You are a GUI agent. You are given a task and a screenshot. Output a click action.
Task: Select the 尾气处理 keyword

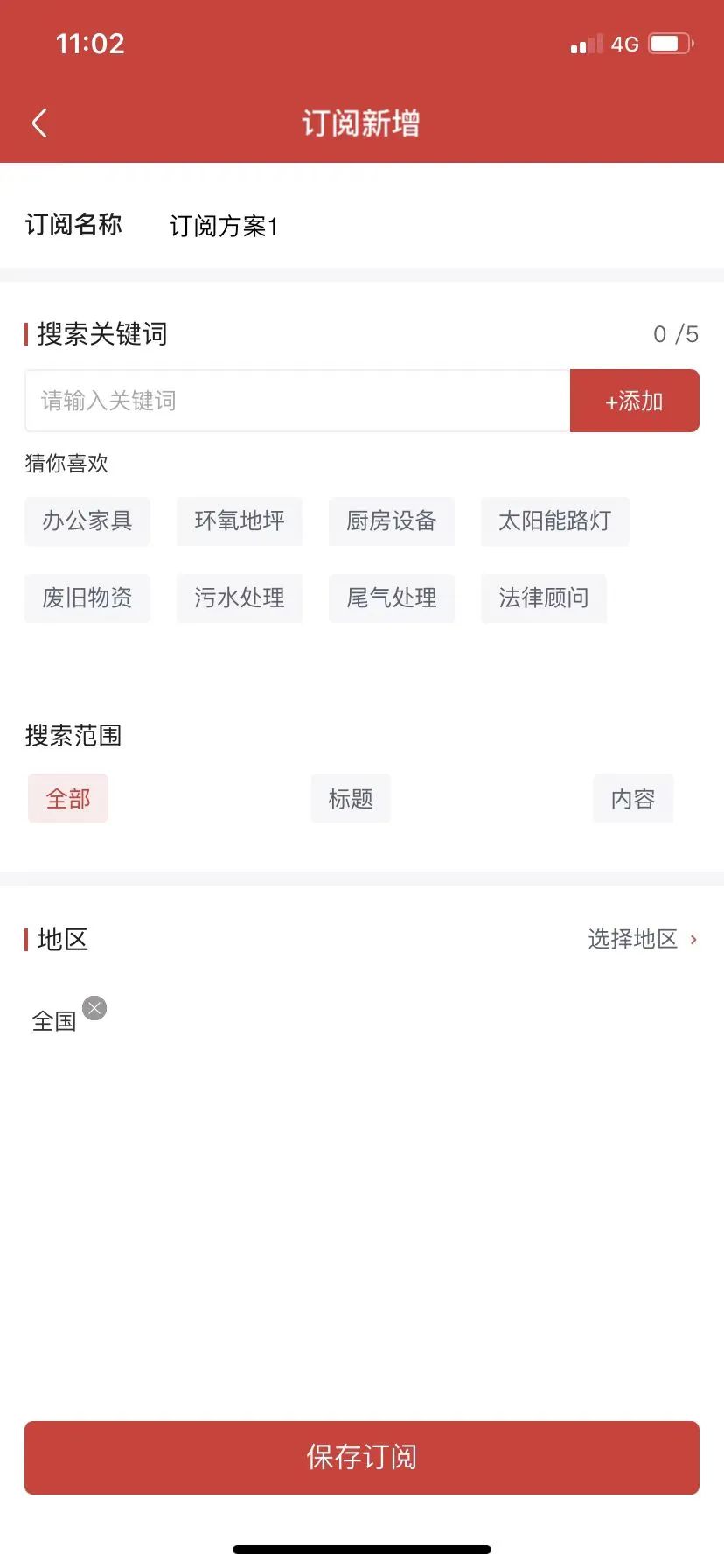[391, 598]
